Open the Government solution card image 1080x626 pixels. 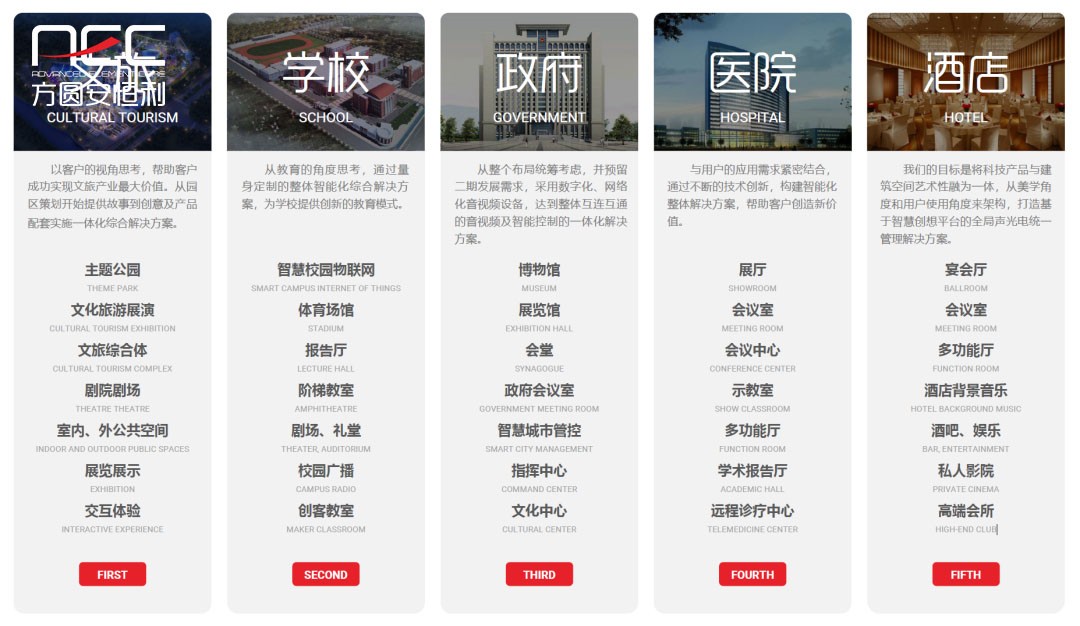(x=539, y=82)
